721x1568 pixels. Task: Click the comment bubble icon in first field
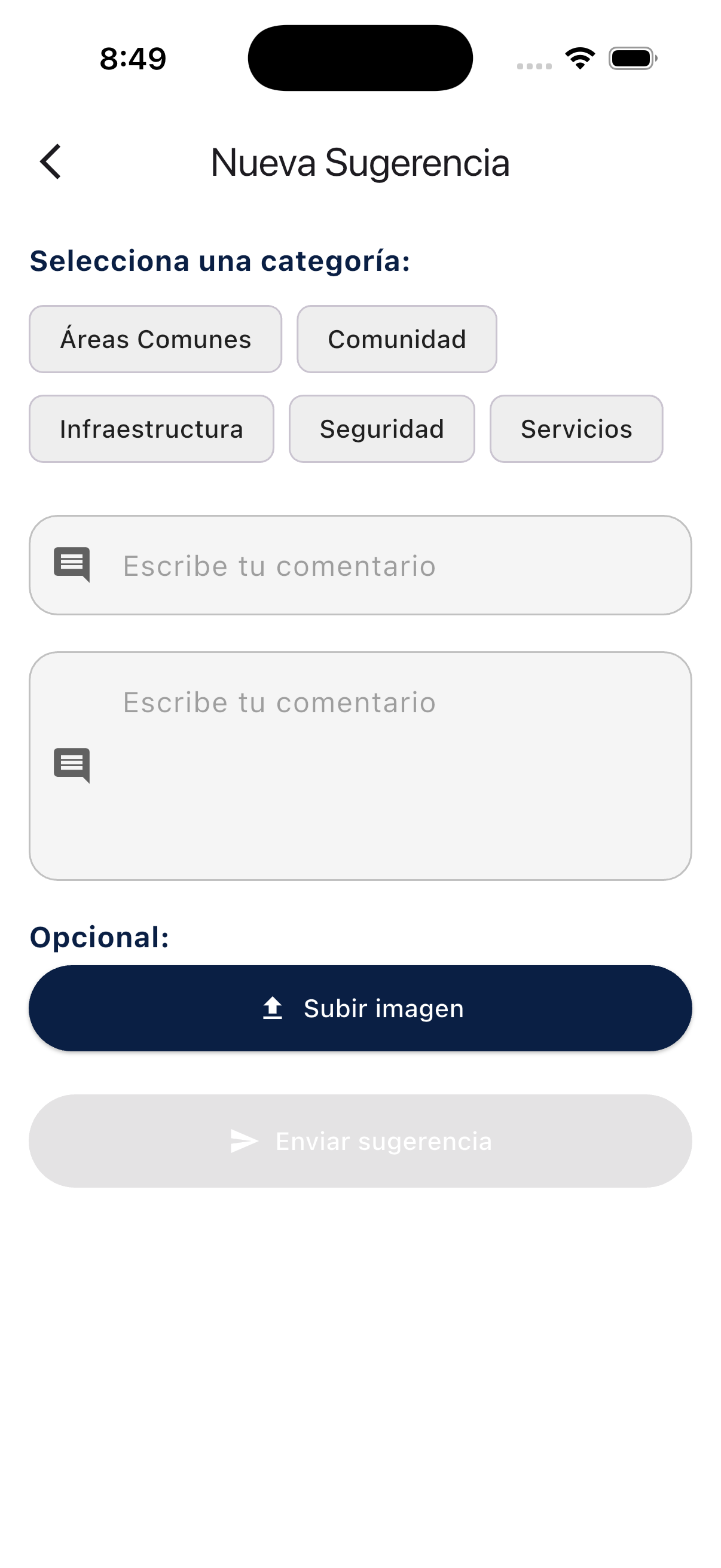(x=74, y=565)
